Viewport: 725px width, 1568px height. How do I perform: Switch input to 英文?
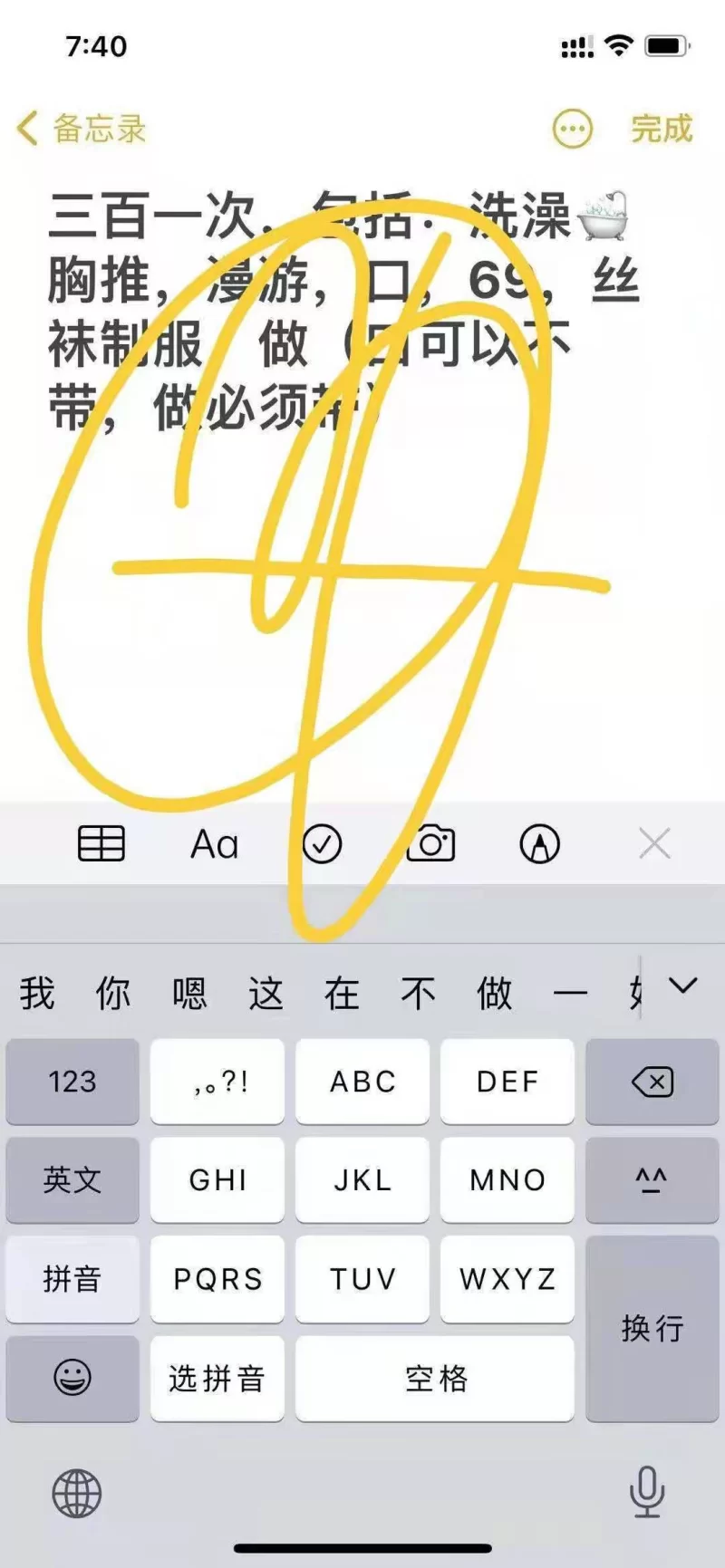pyautogui.click(x=72, y=1179)
